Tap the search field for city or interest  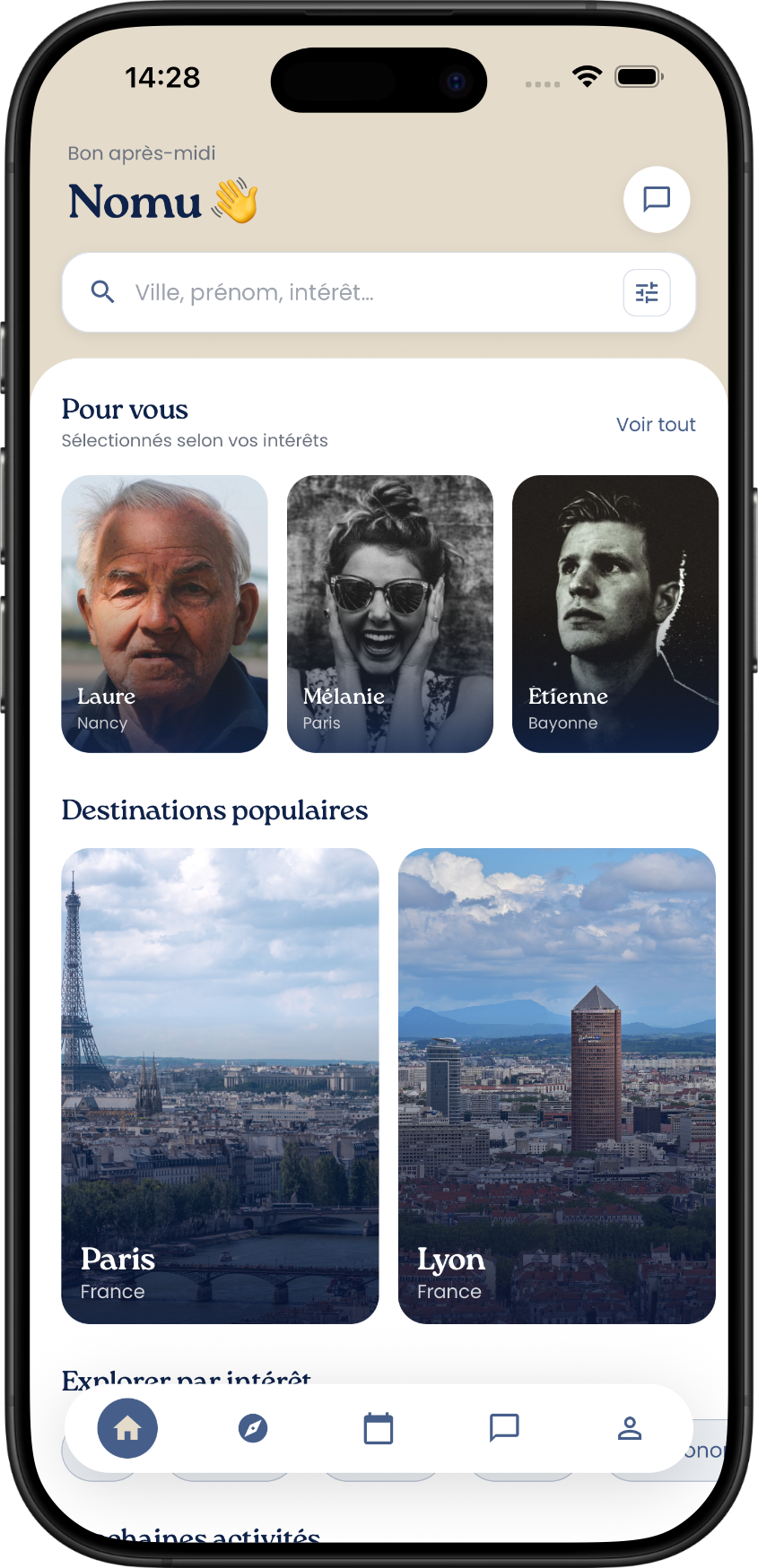coord(359,292)
